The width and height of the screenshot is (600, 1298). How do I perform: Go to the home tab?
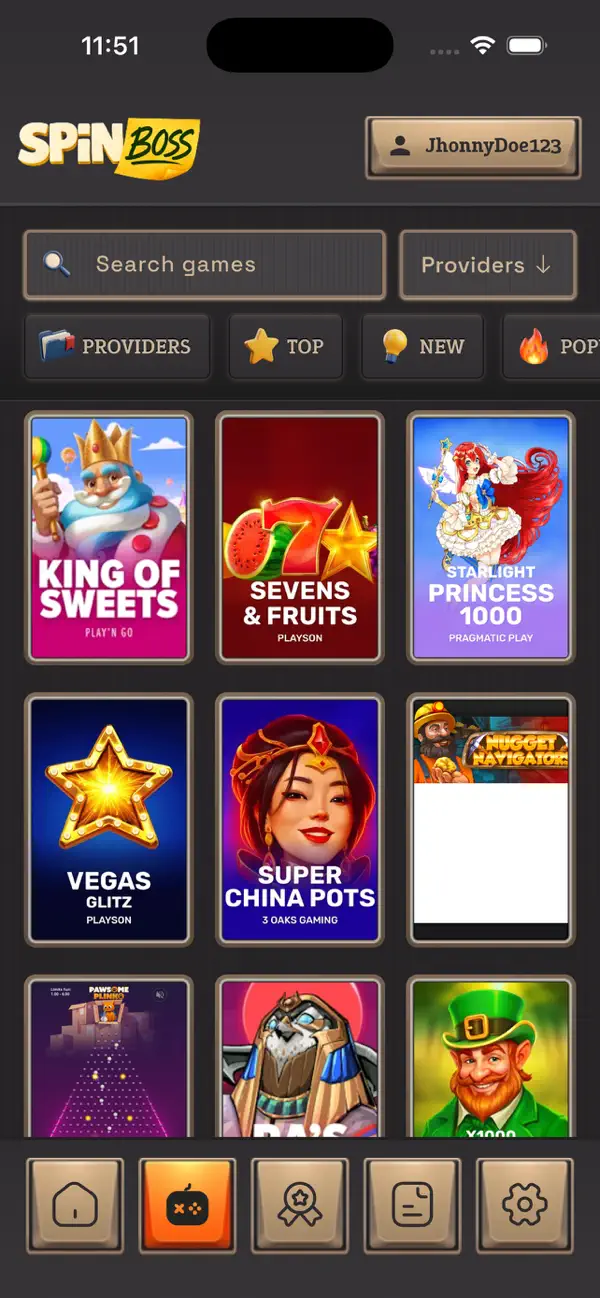tap(75, 1206)
